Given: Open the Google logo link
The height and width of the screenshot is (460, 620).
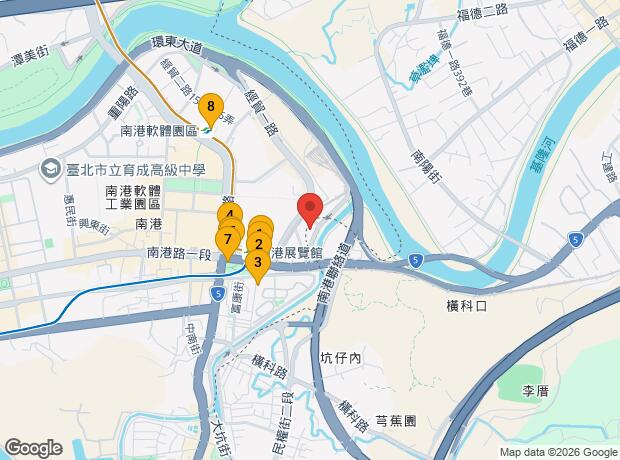Looking at the screenshot, I should 33,446.
